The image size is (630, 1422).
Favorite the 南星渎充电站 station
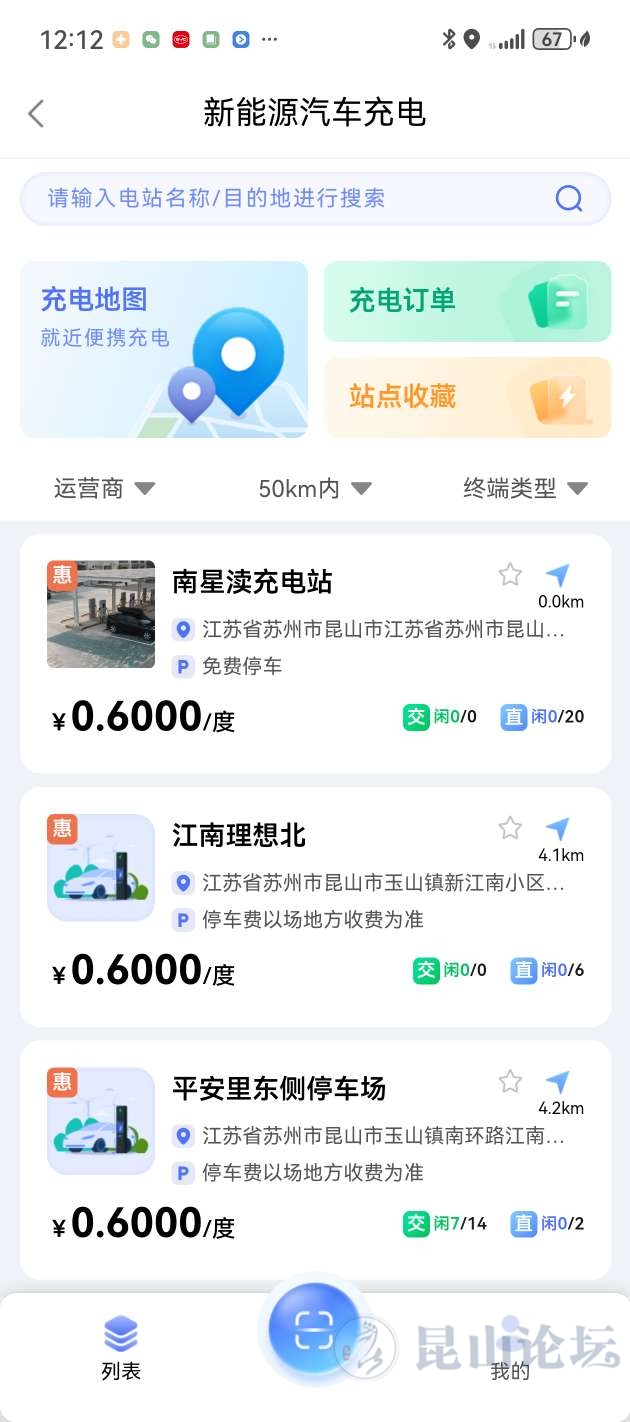pyautogui.click(x=510, y=574)
